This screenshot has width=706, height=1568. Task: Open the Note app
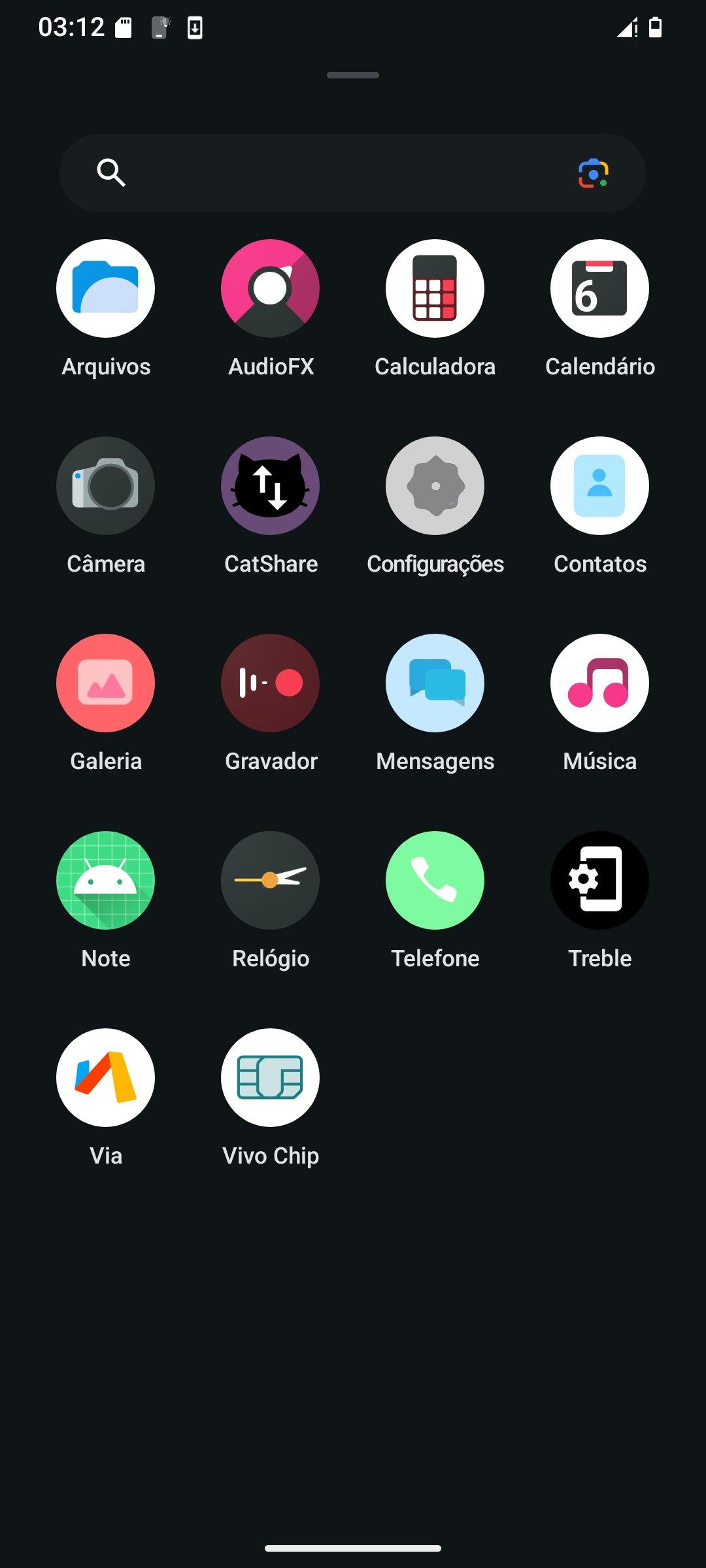pyautogui.click(x=106, y=881)
